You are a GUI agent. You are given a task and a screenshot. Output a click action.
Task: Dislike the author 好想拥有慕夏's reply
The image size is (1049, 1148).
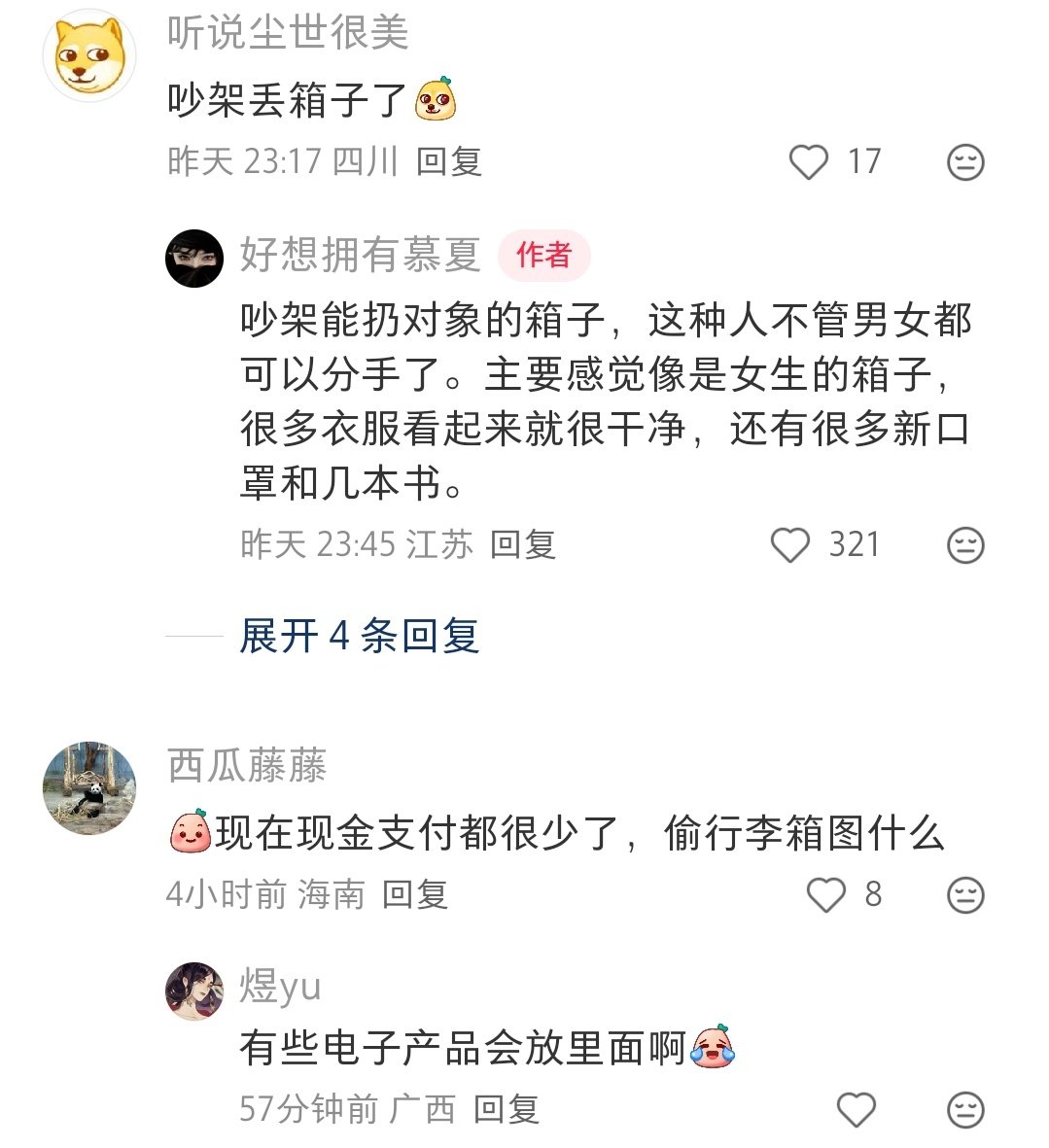point(965,544)
